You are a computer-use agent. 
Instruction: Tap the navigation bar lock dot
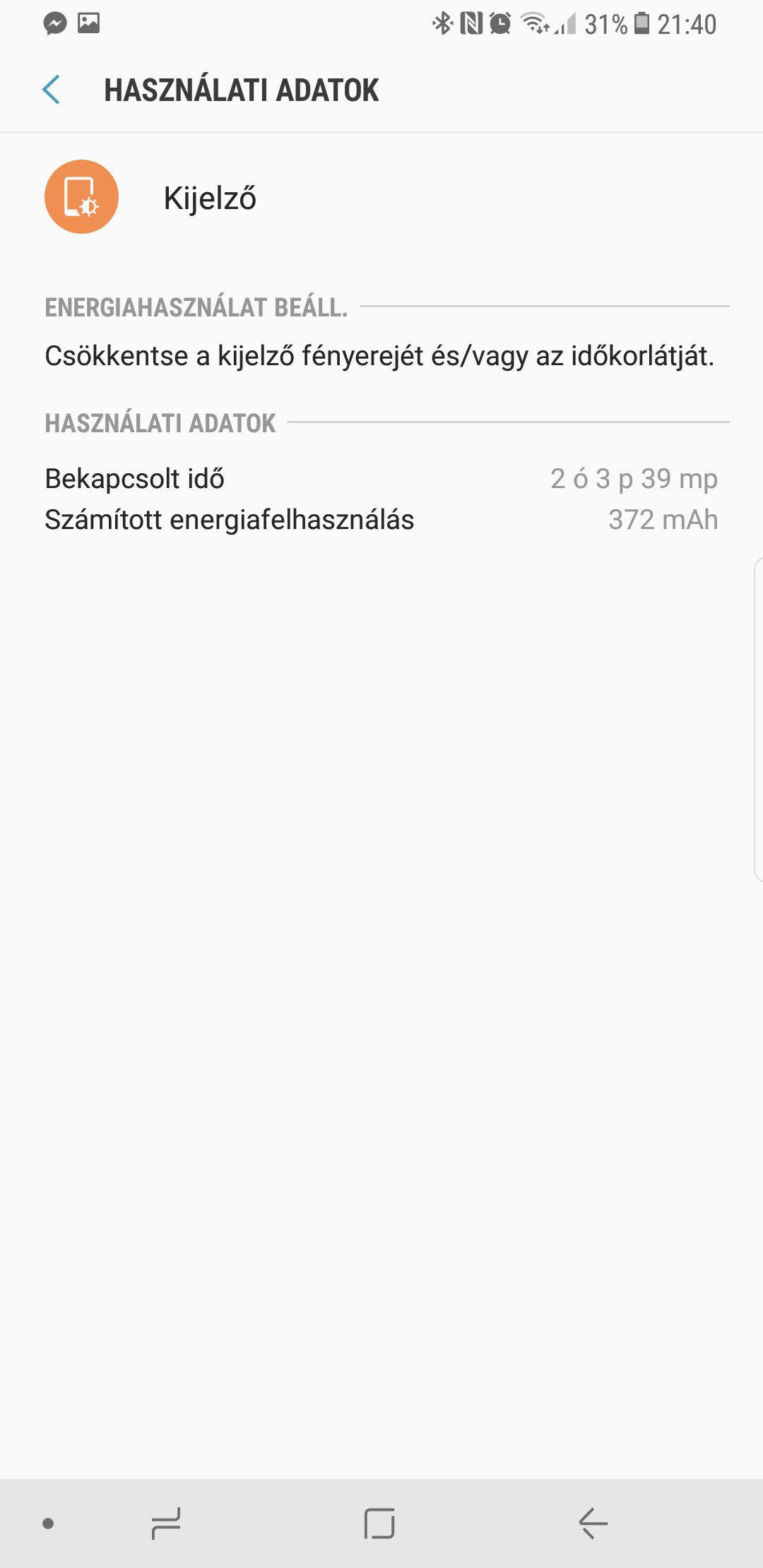48,1524
